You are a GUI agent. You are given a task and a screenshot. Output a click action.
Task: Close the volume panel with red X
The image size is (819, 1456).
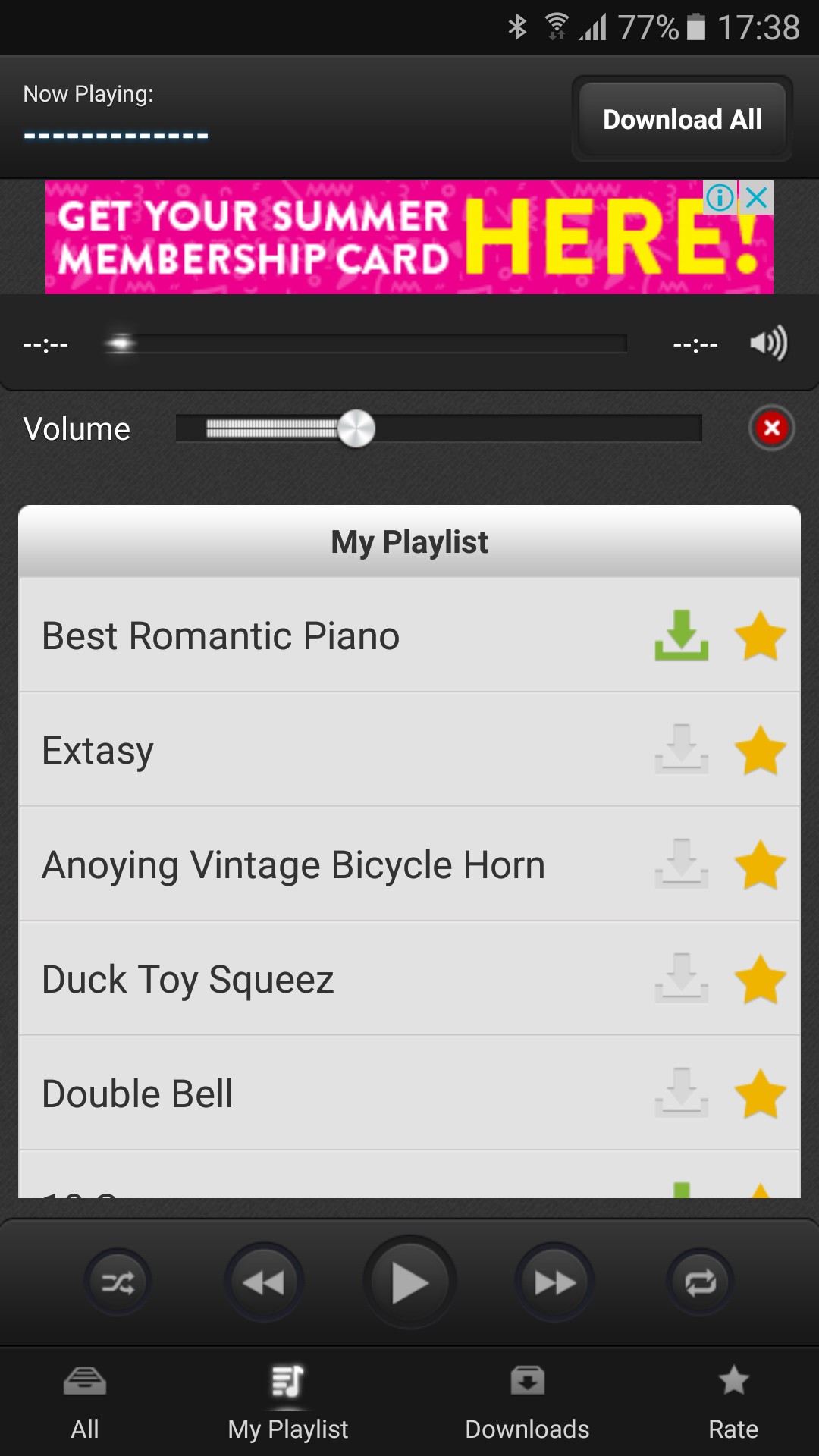tap(771, 428)
